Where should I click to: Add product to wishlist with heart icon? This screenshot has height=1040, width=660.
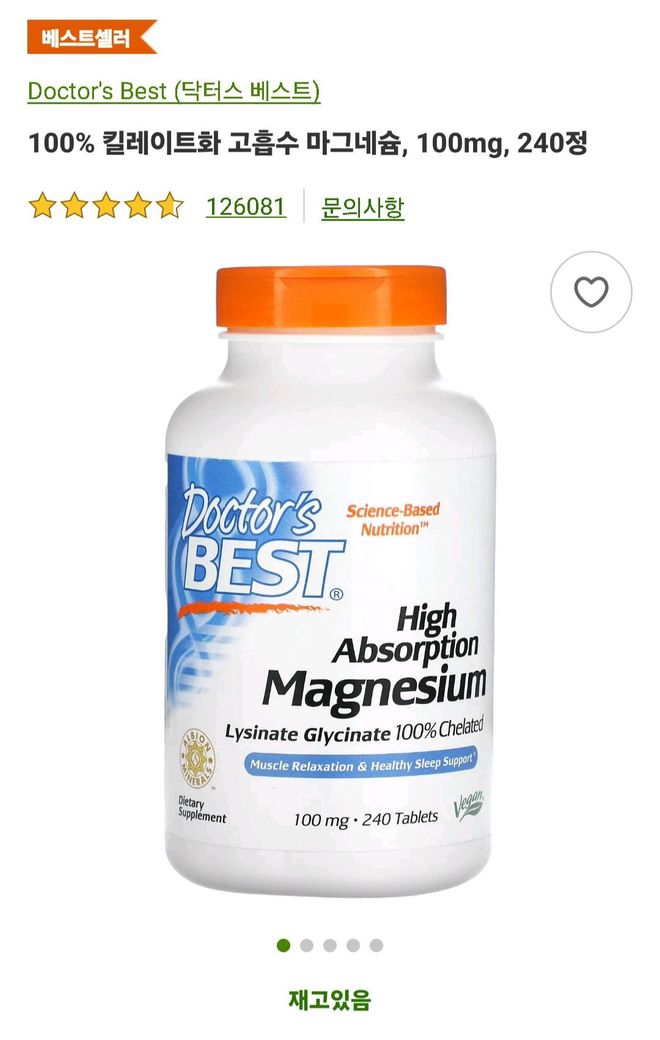pyautogui.click(x=591, y=292)
